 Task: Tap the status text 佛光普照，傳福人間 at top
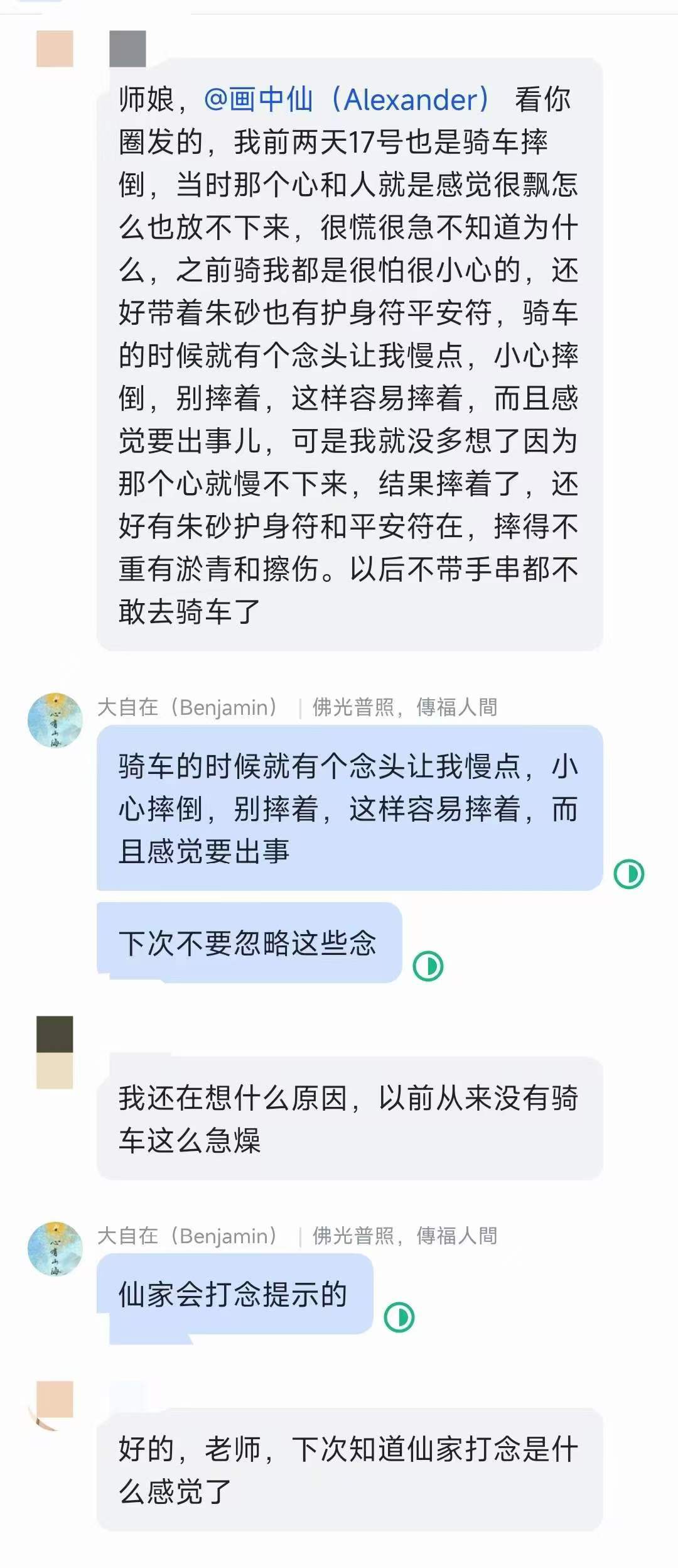click(x=405, y=707)
